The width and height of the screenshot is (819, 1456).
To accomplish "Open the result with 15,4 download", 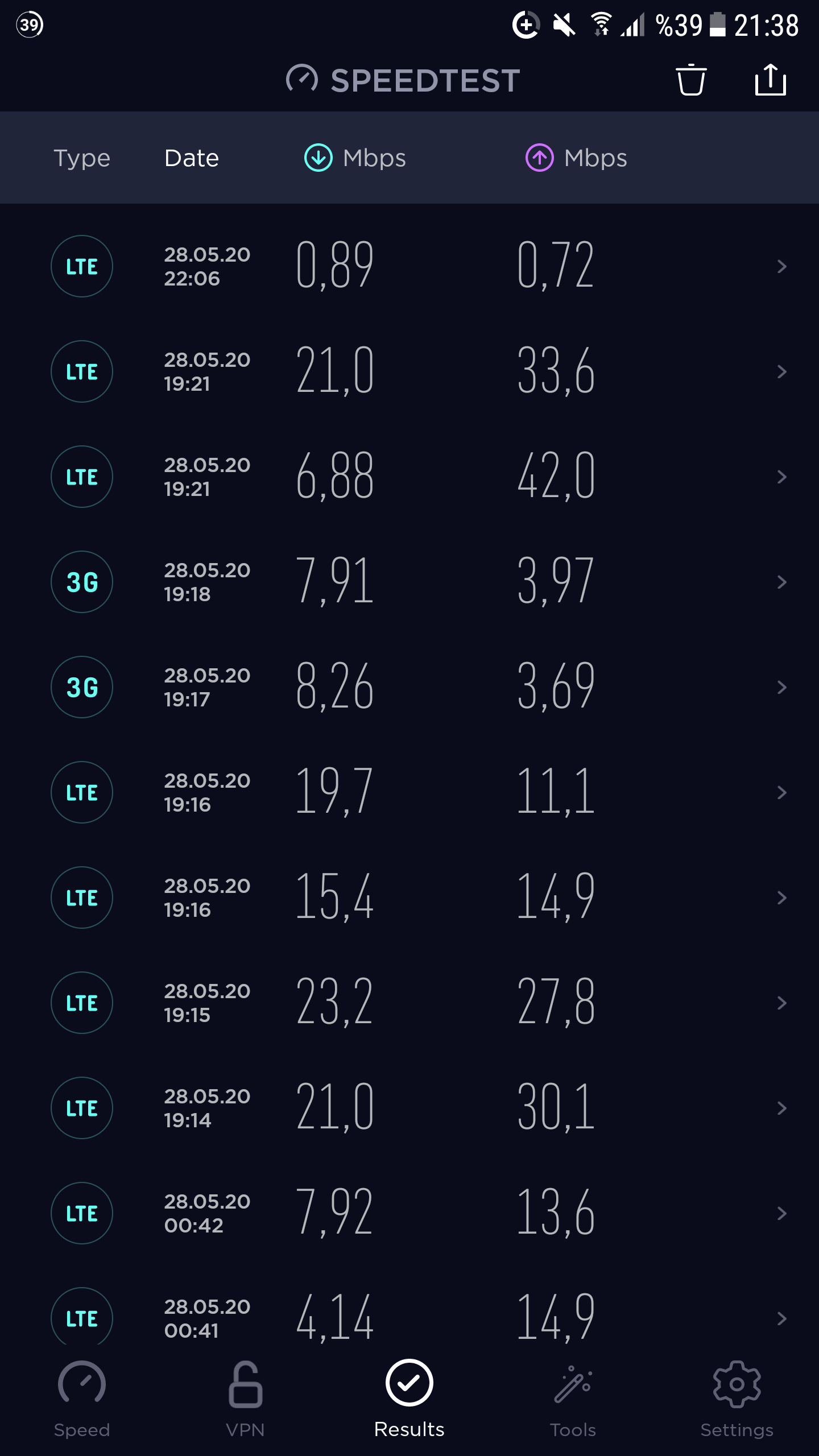I will click(409, 897).
